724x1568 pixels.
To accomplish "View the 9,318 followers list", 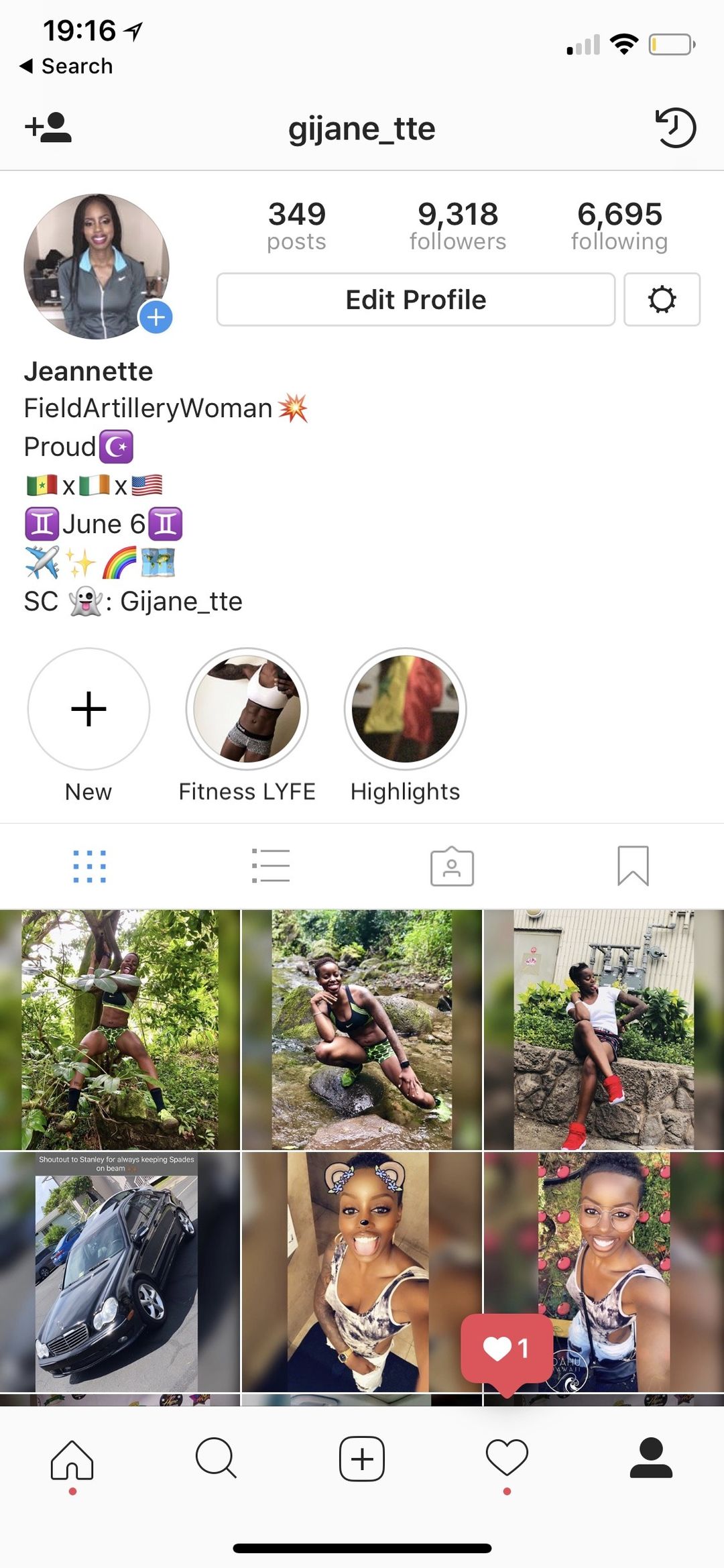I will point(458,226).
